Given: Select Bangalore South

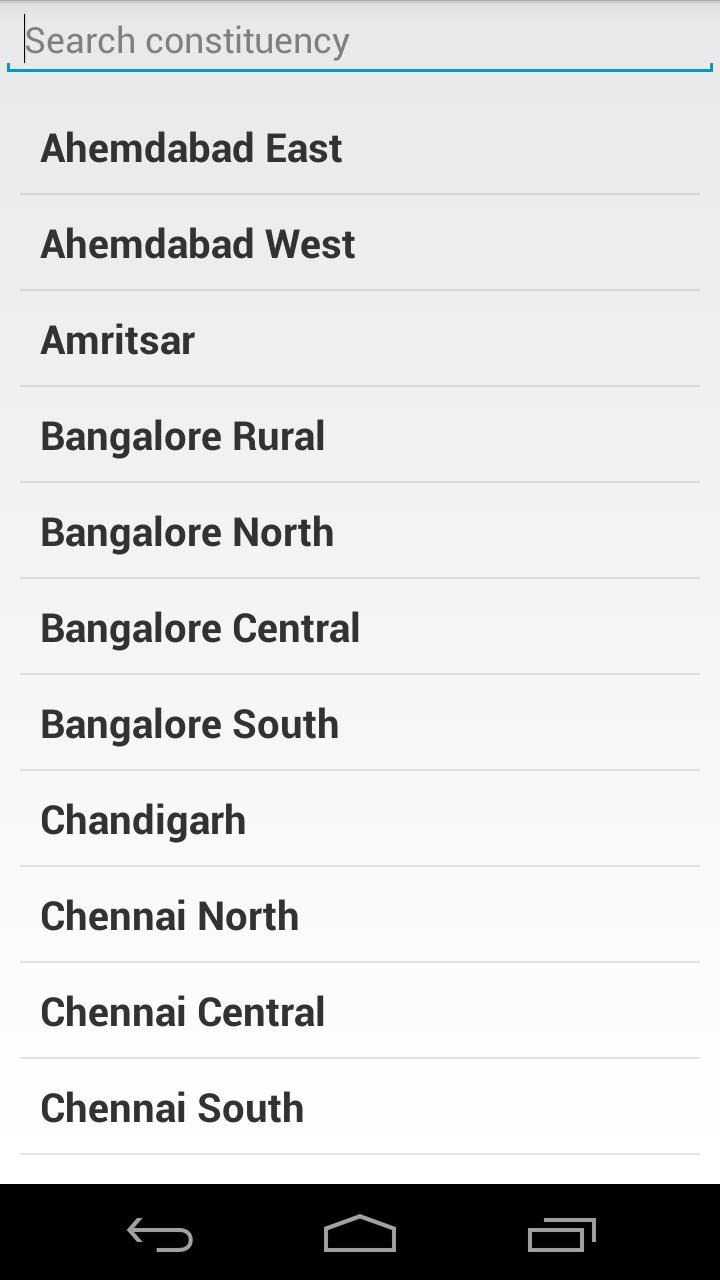Looking at the screenshot, I should tap(360, 724).
